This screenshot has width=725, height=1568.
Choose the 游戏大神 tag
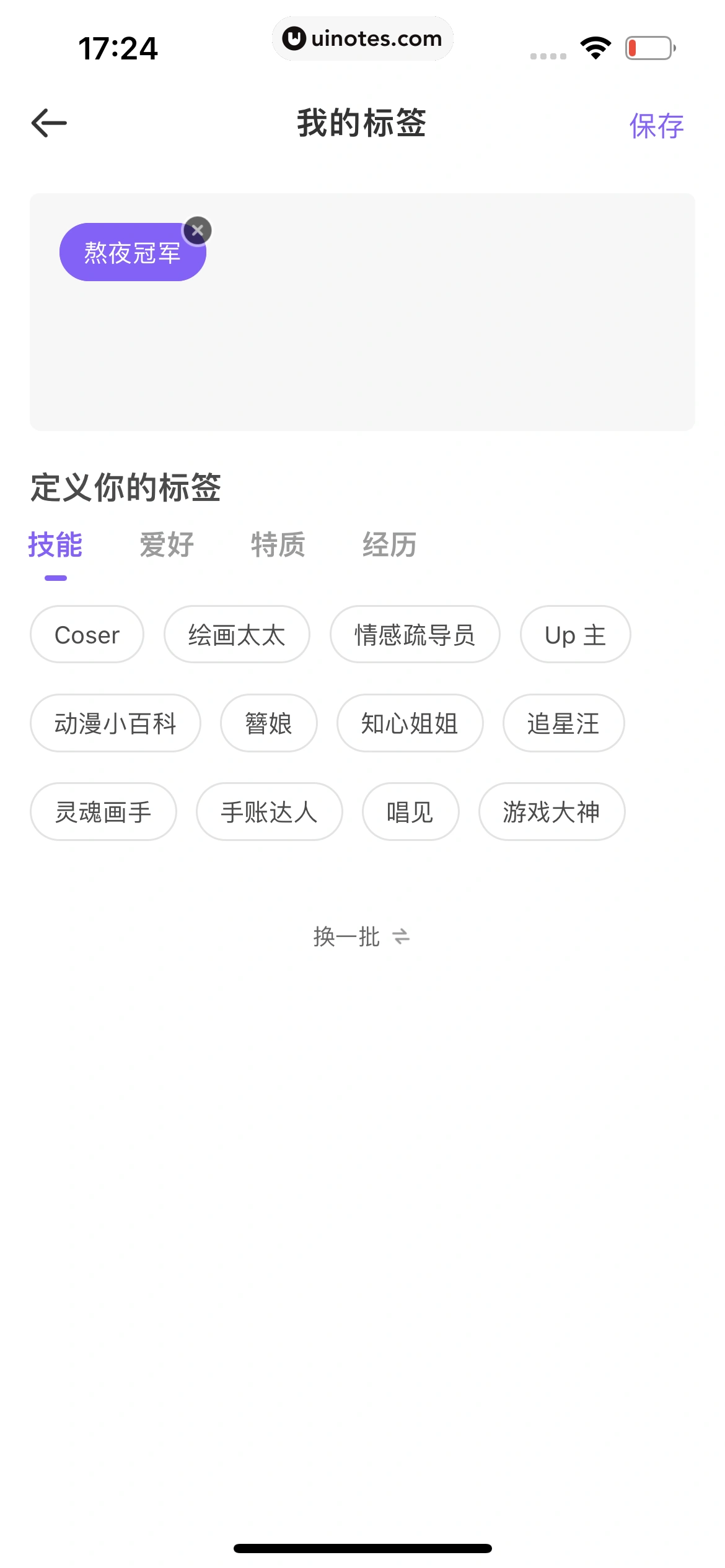(551, 812)
